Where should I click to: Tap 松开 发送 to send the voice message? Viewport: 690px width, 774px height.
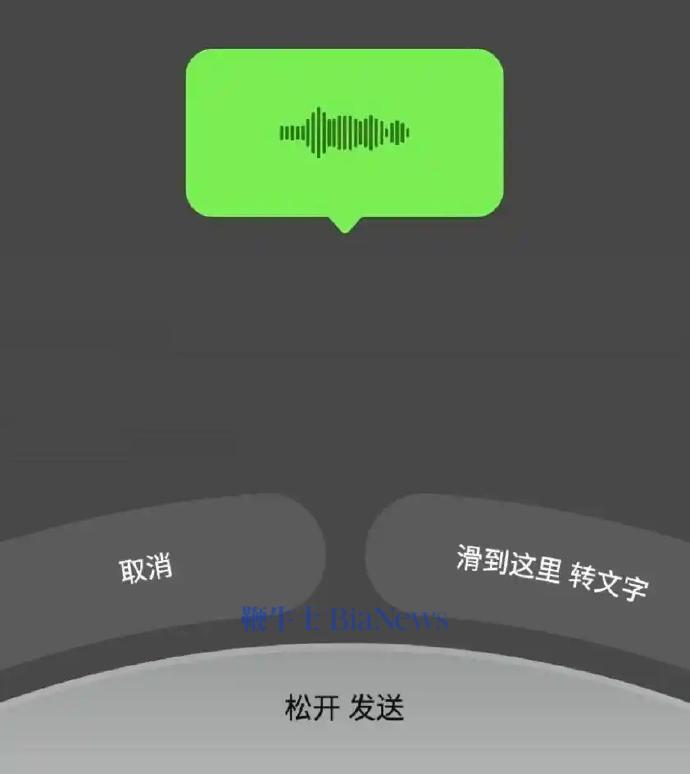(x=345, y=710)
